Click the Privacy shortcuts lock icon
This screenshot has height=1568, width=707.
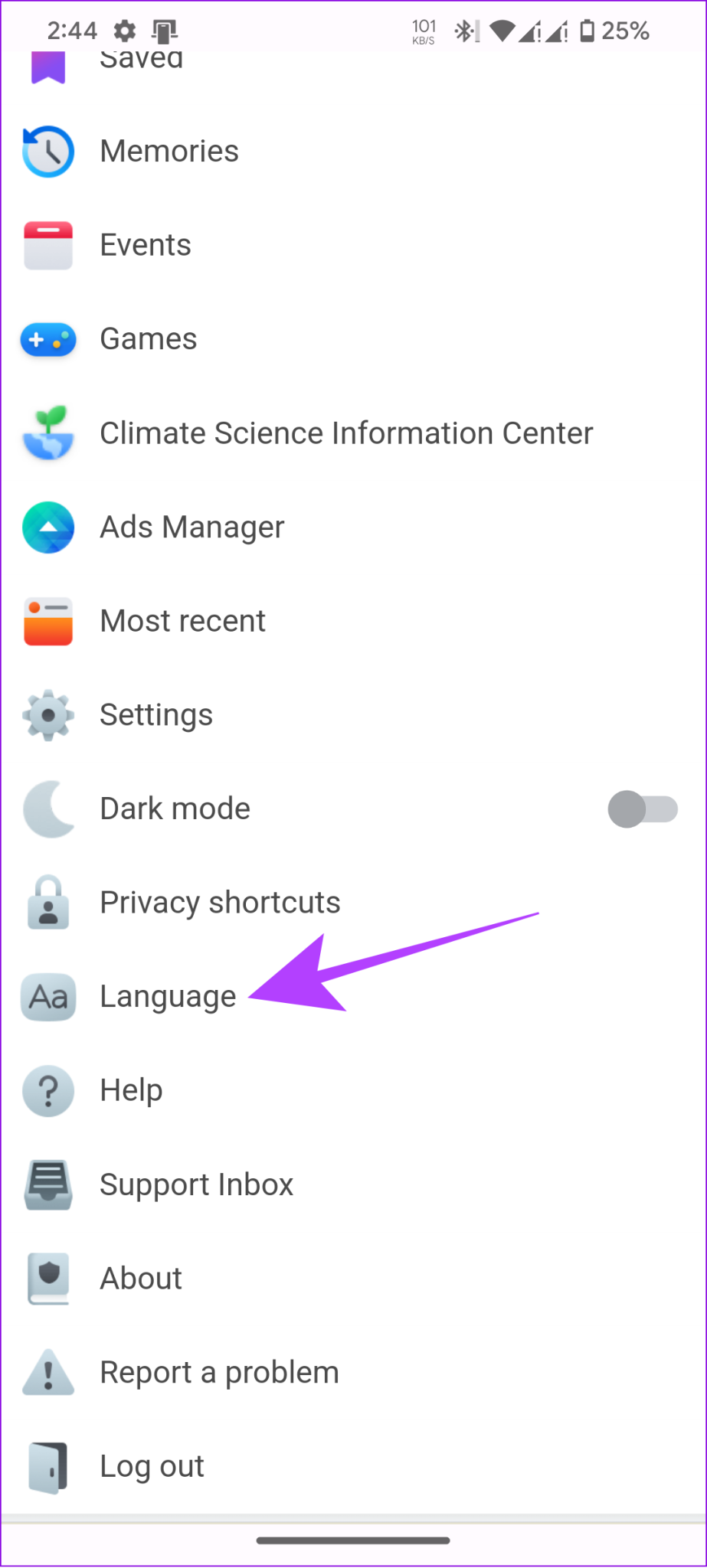[48, 903]
